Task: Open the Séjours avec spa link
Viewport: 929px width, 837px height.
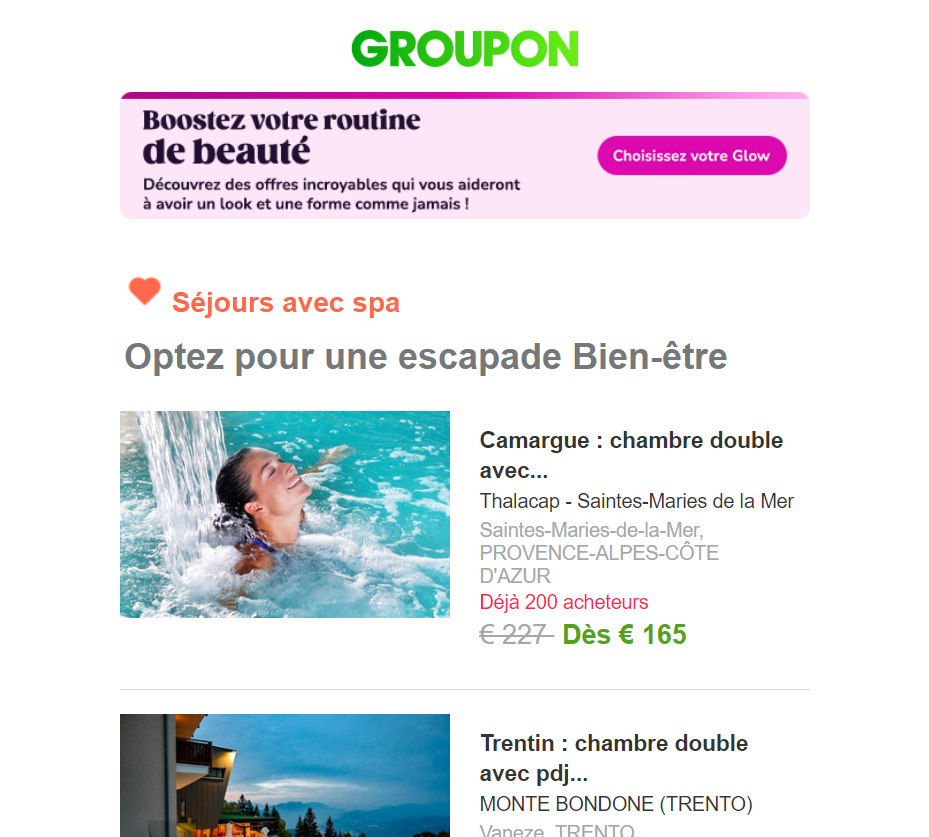Action: pyautogui.click(x=286, y=303)
